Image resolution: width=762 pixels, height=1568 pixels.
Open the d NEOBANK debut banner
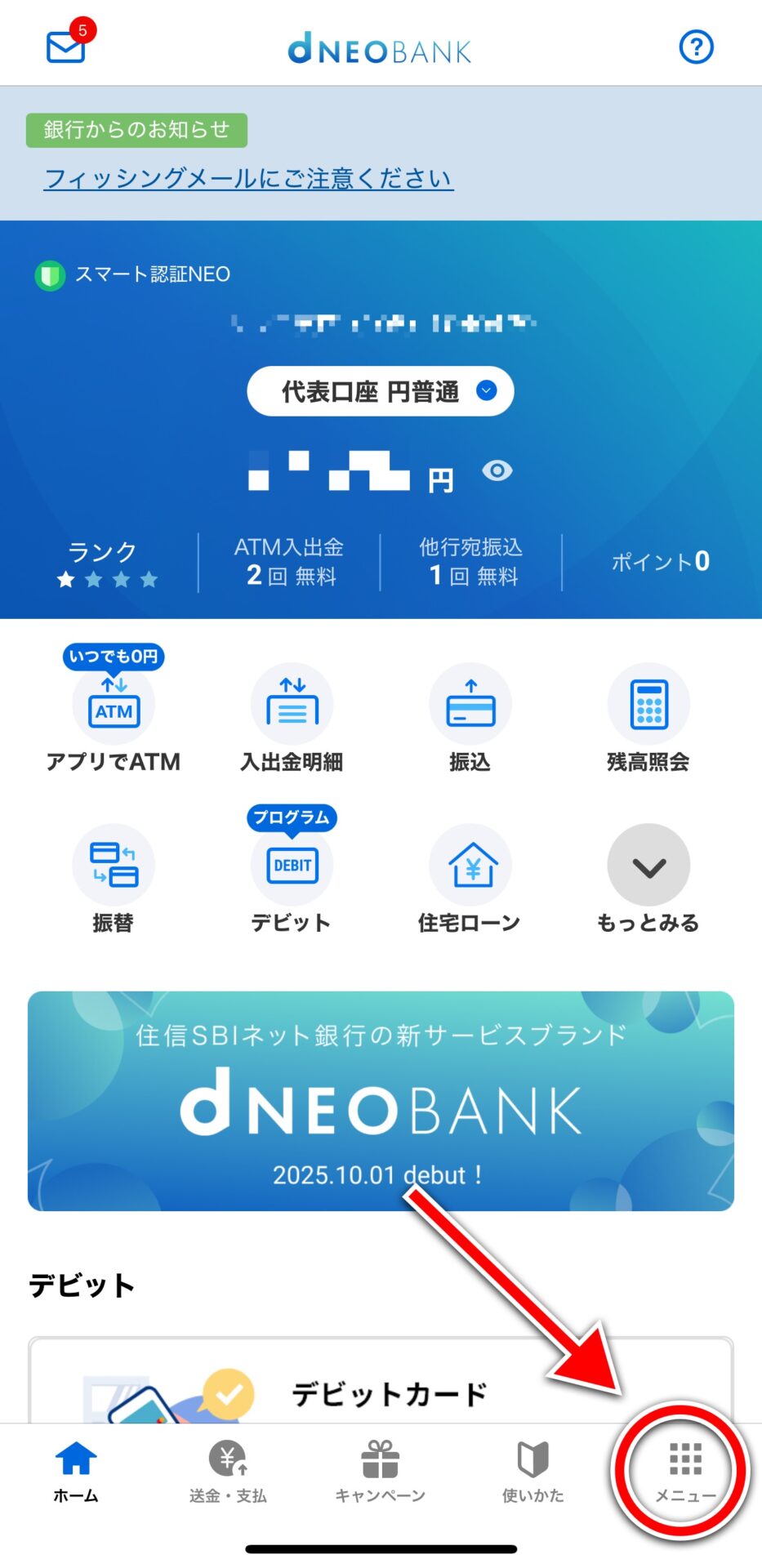[381, 1101]
